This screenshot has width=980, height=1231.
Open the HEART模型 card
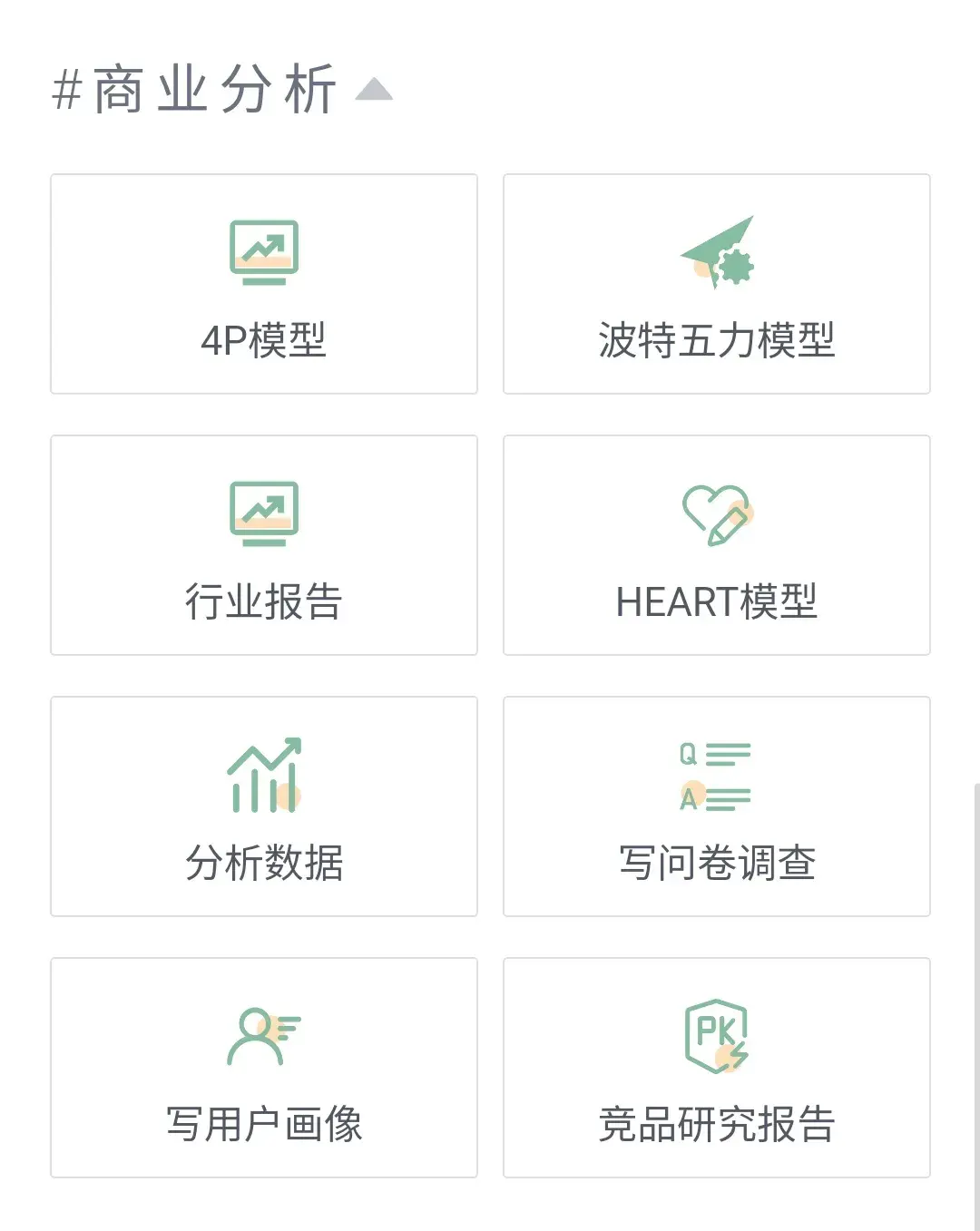[x=716, y=544]
